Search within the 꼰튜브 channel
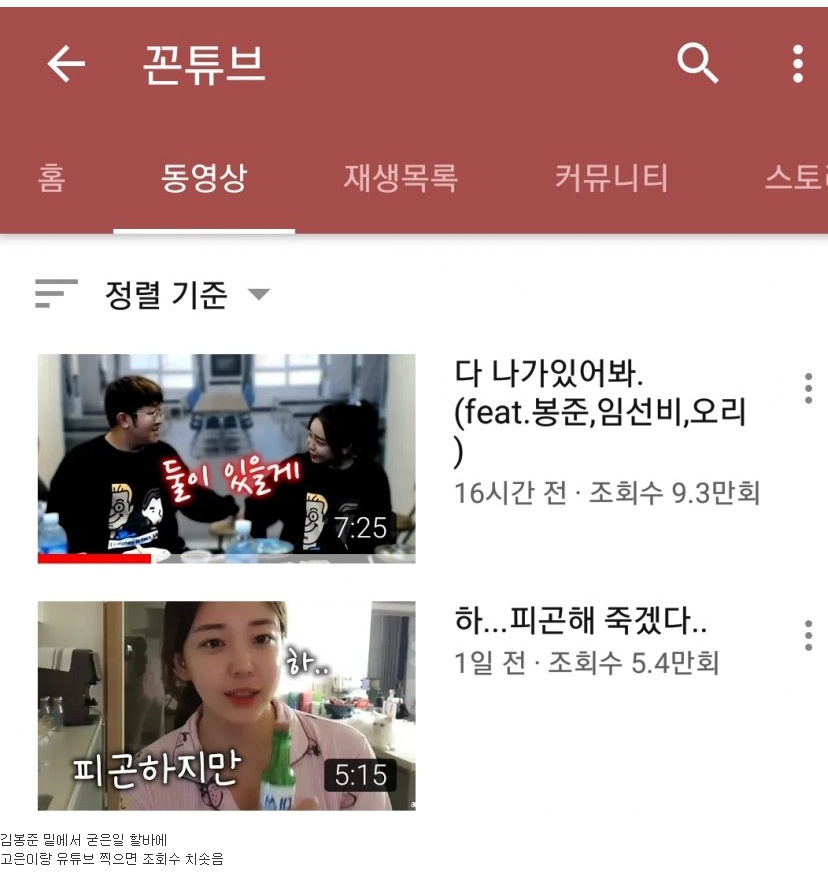 697,64
